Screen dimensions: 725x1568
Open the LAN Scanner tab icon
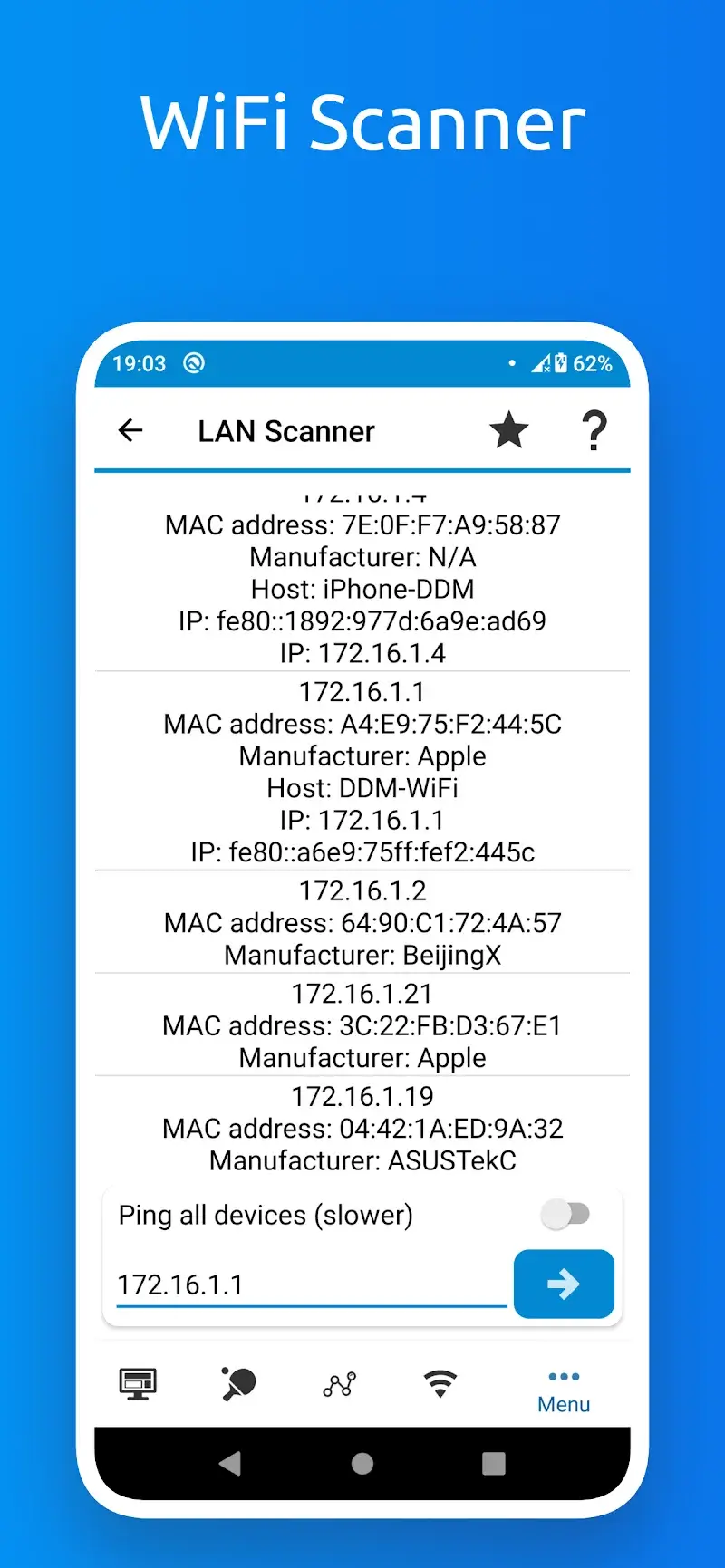(x=137, y=1384)
